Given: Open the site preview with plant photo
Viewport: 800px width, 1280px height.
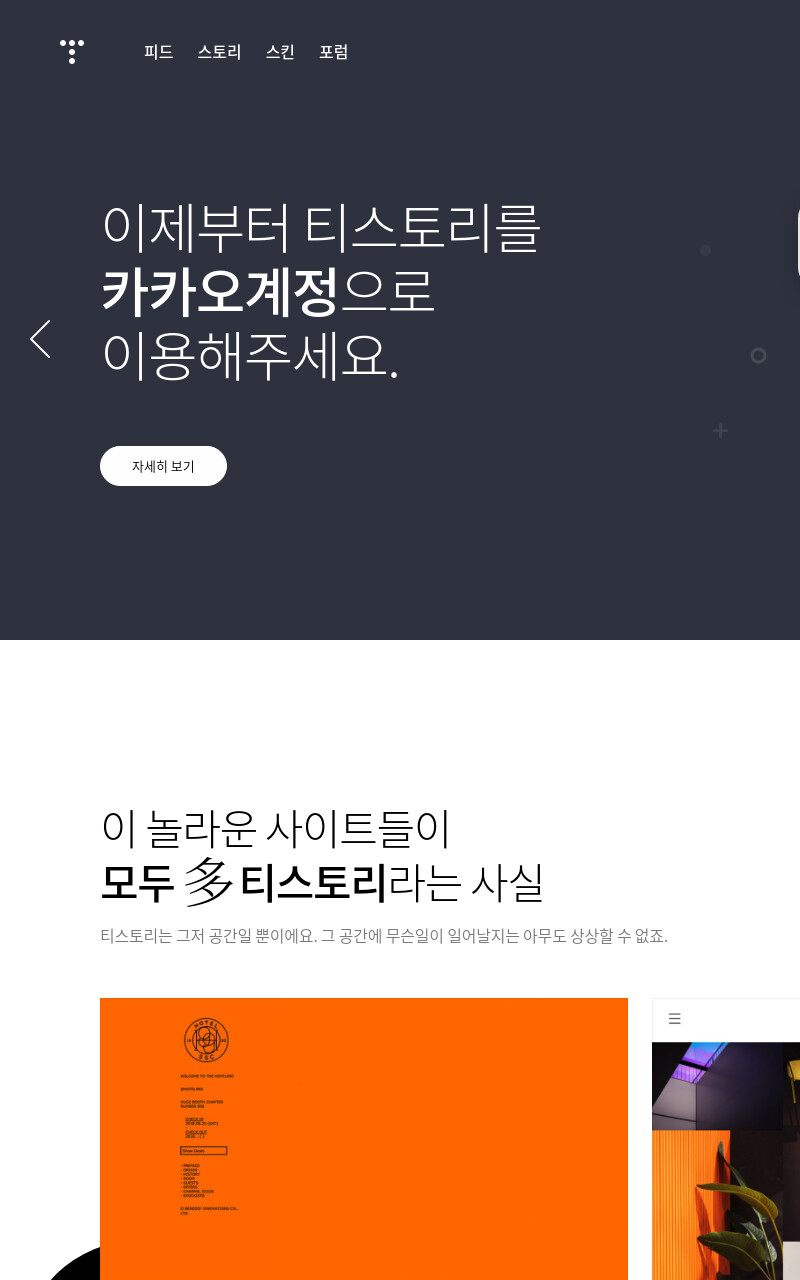Looking at the screenshot, I should [726, 1139].
